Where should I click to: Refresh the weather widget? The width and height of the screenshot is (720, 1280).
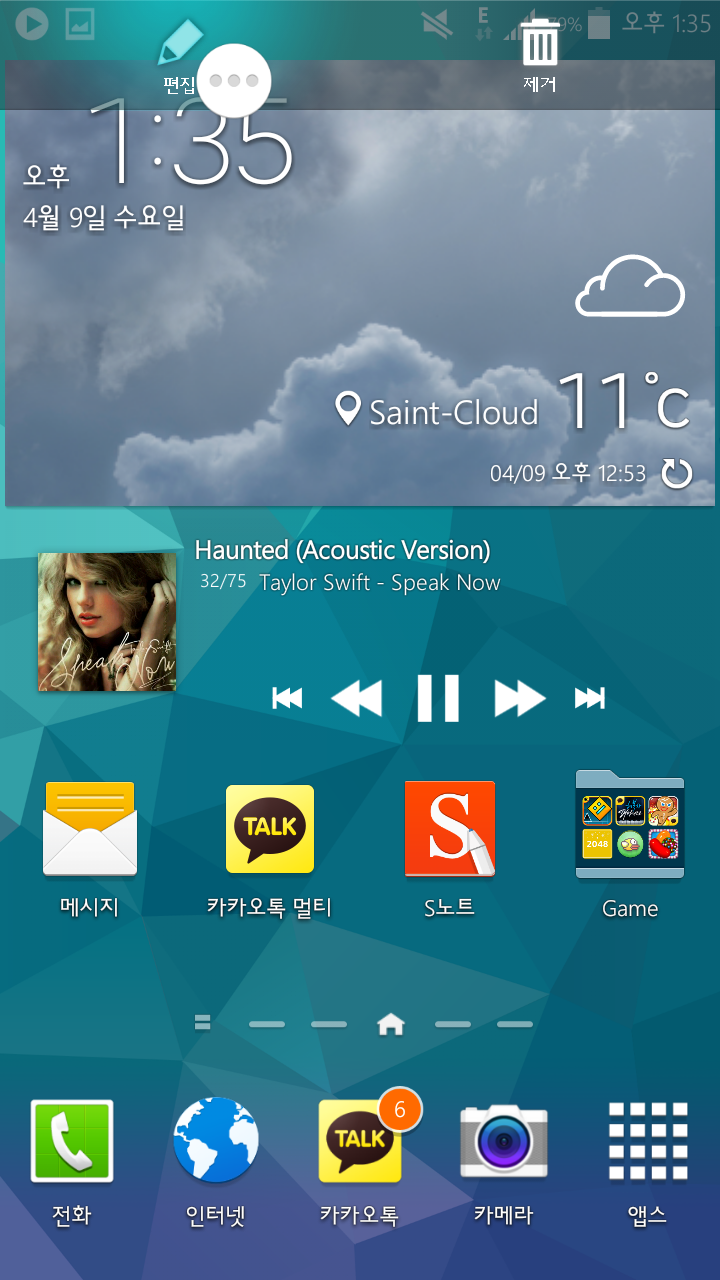click(677, 473)
